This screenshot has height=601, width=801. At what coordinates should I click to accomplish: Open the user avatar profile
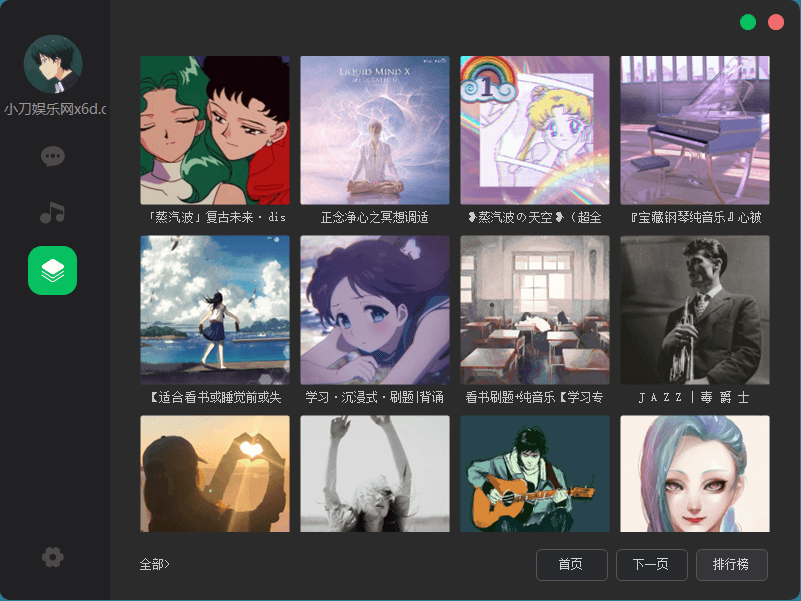coord(53,64)
